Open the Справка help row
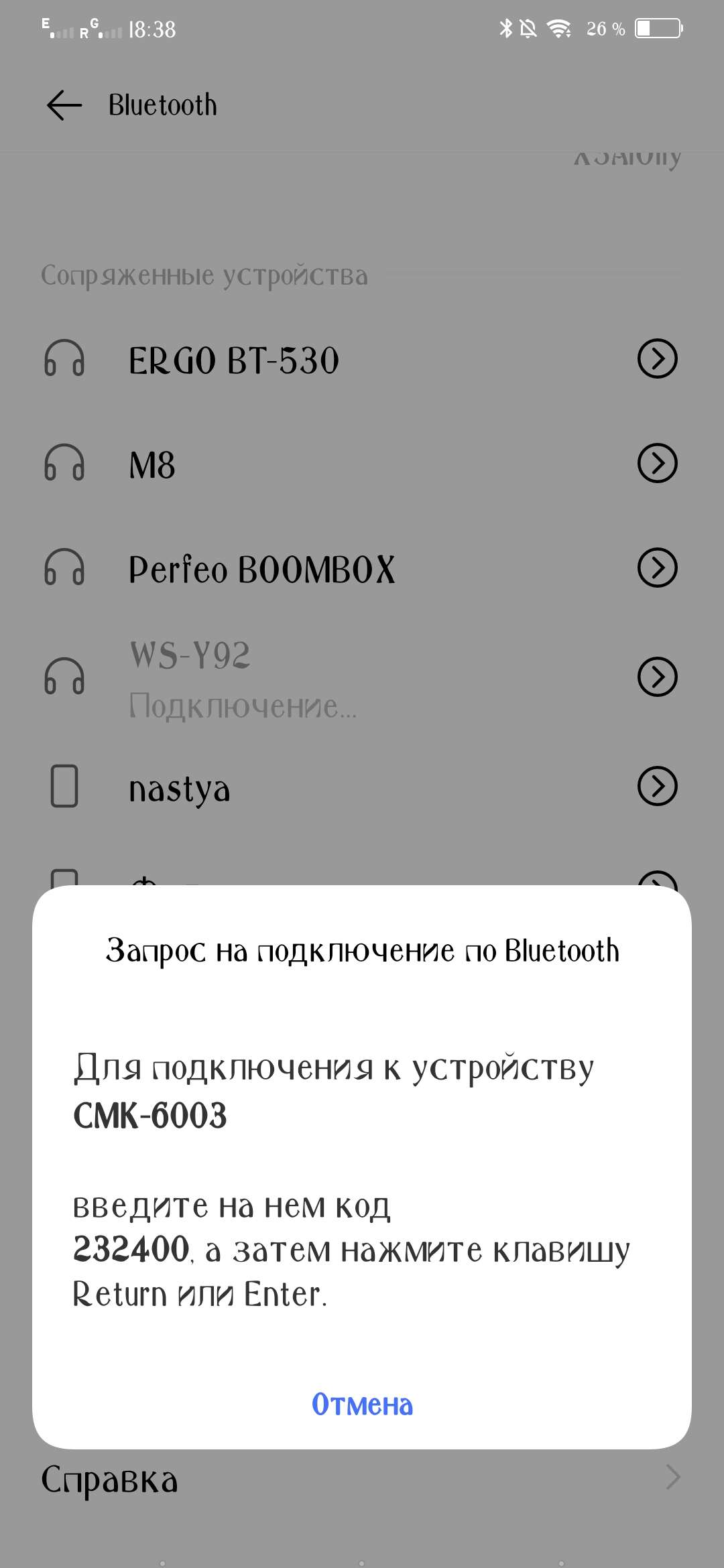Viewport: 724px width, 1568px height. [x=362, y=1479]
